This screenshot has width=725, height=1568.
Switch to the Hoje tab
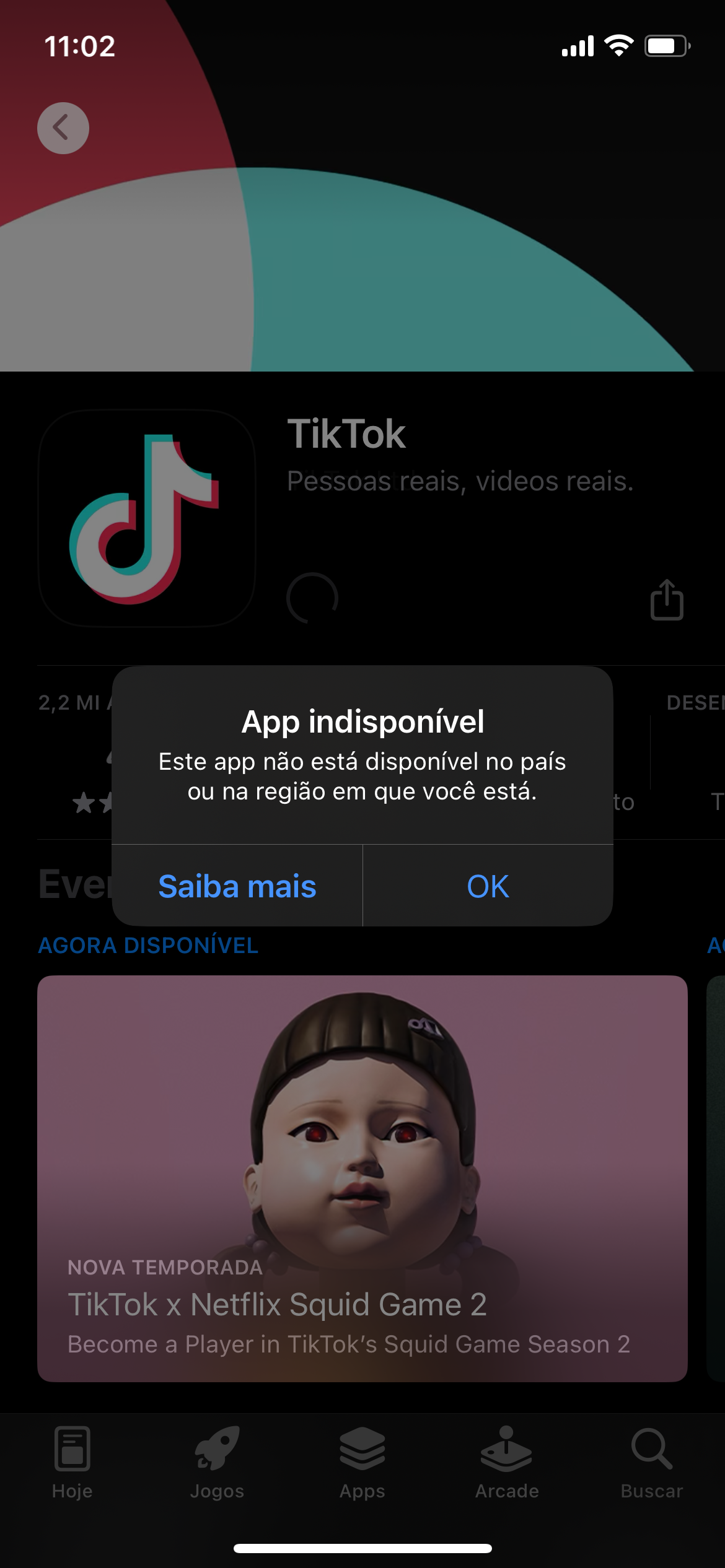(x=72, y=1461)
